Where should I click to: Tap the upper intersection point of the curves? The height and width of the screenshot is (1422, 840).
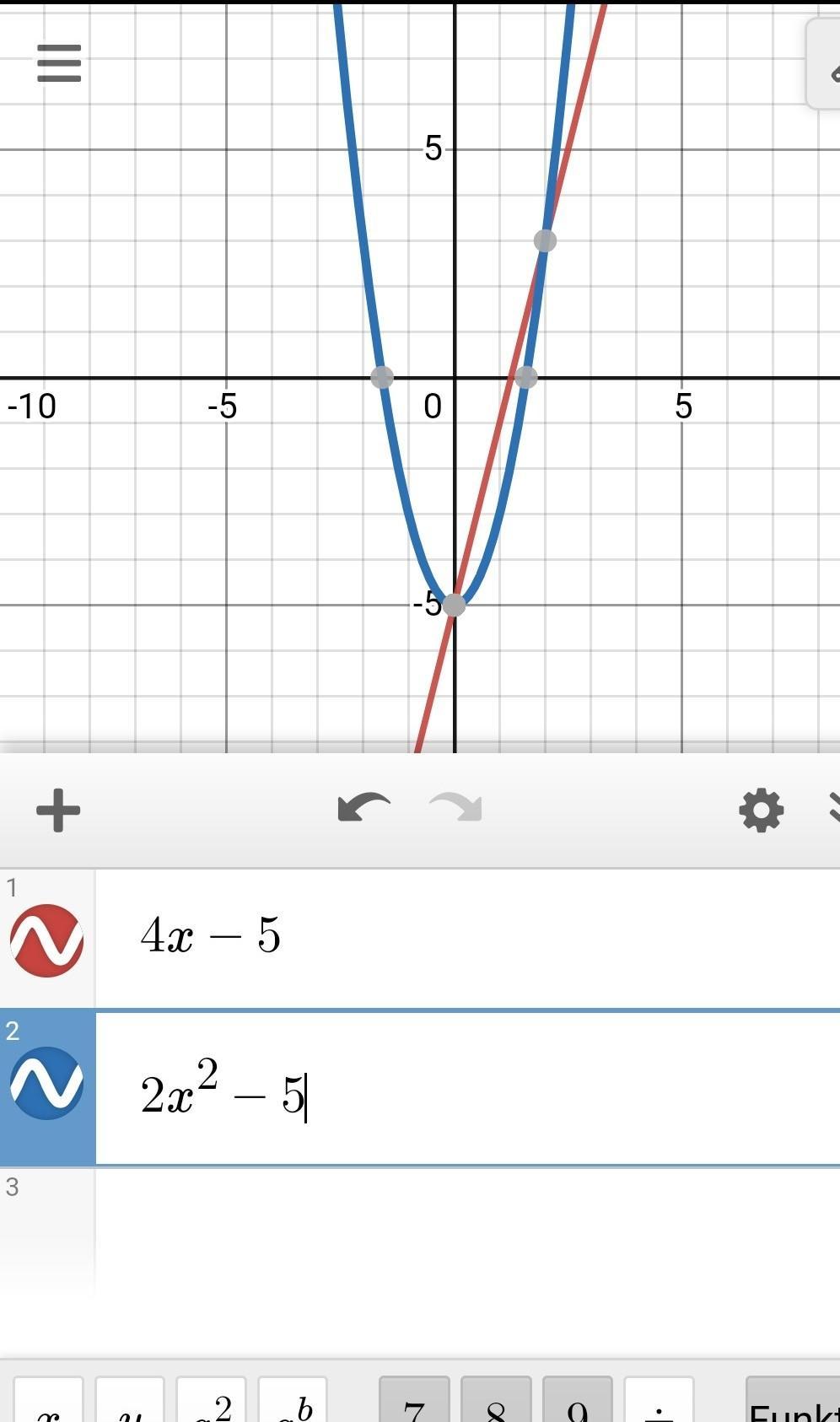pyautogui.click(x=545, y=241)
